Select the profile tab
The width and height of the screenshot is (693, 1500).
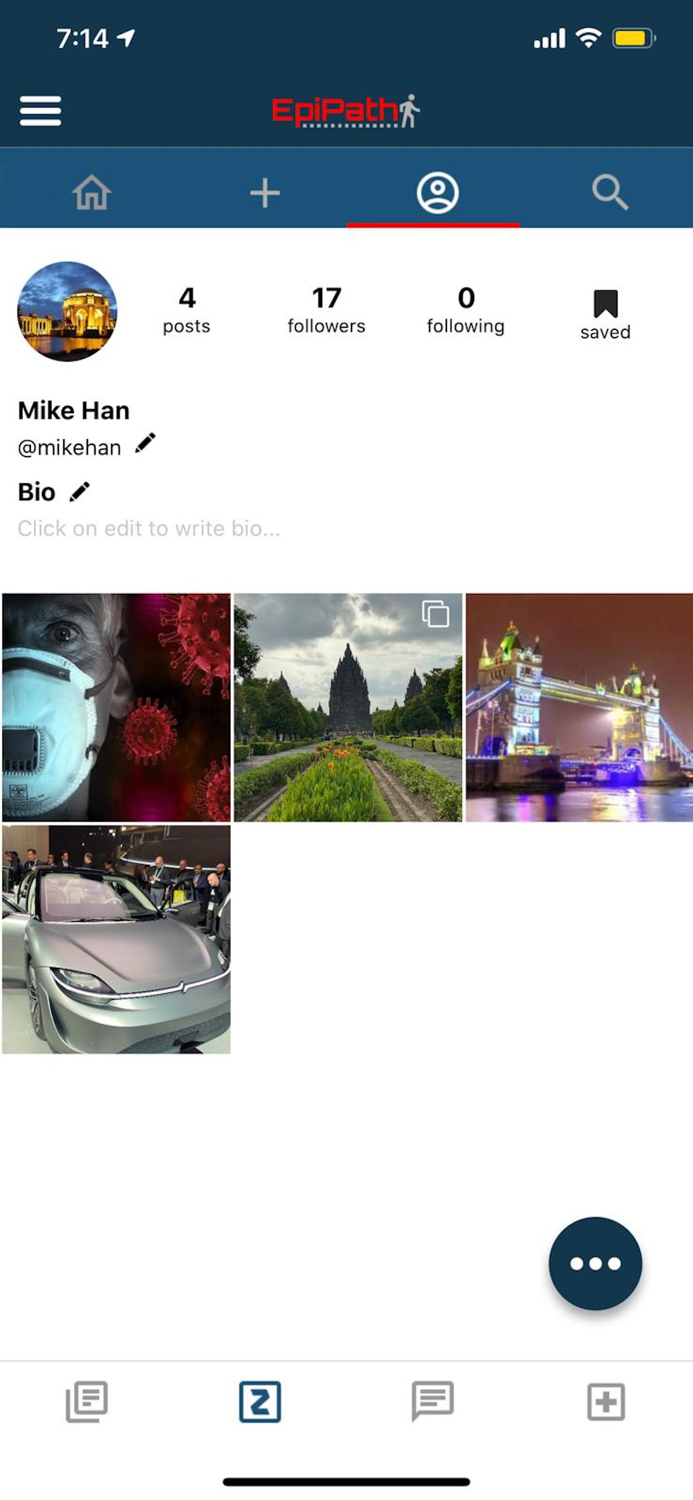pos(438,192)
